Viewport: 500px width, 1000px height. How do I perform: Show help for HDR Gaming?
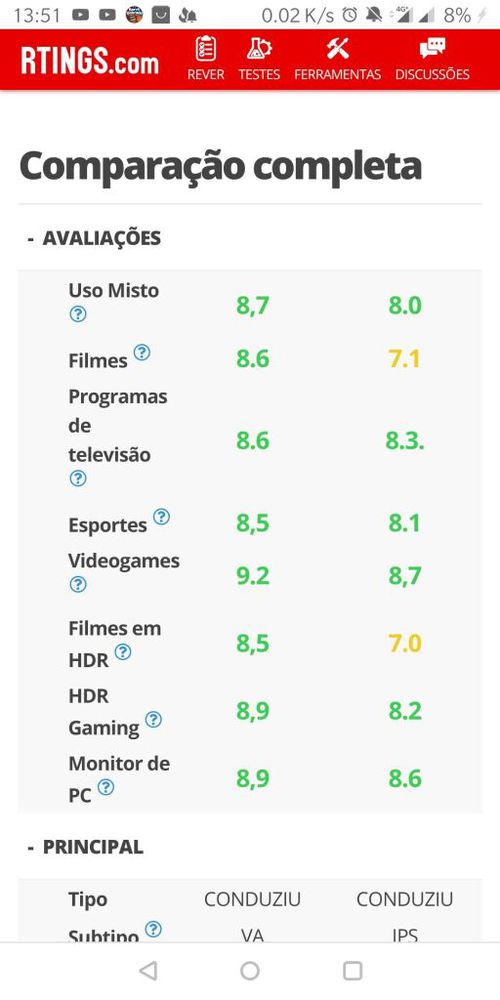coord(153,719)
